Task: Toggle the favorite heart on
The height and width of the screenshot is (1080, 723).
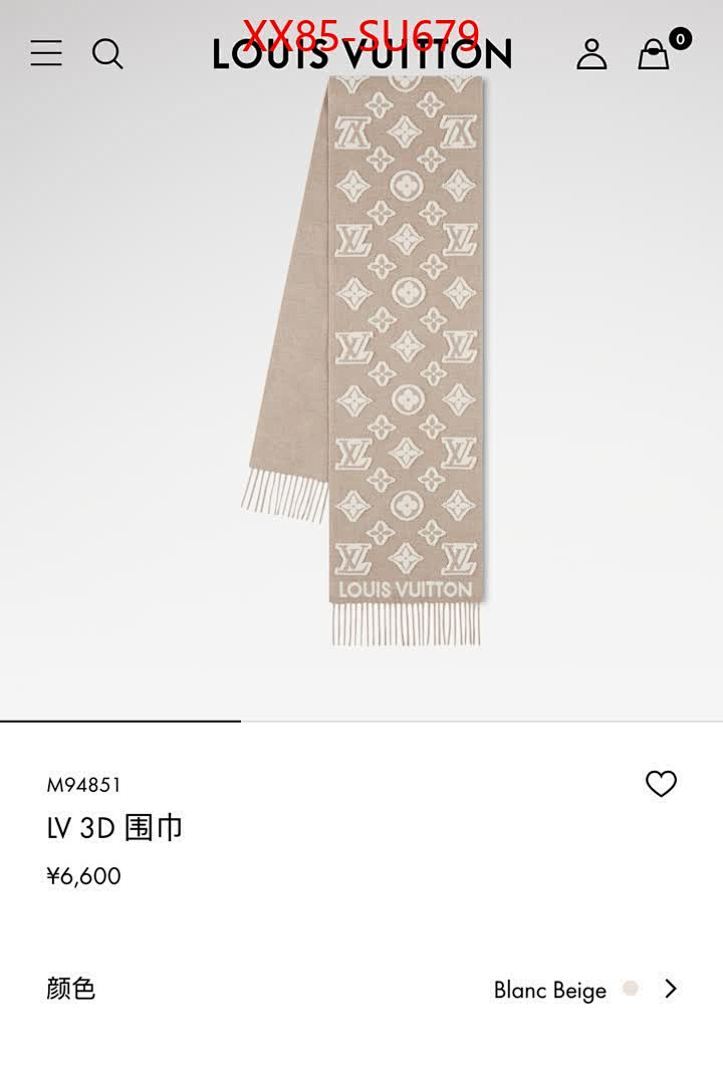Action: click(663, 786)
